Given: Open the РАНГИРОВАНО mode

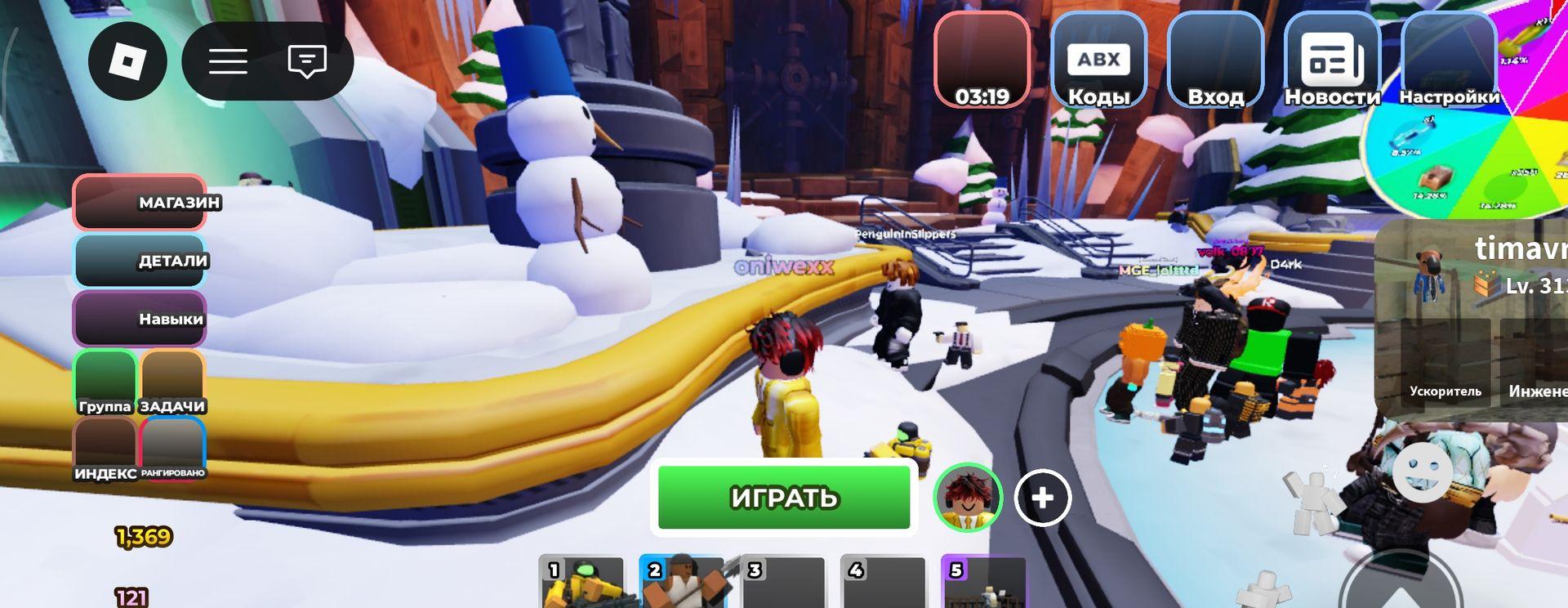Looking at the screenshot, I should coord(172,449).
